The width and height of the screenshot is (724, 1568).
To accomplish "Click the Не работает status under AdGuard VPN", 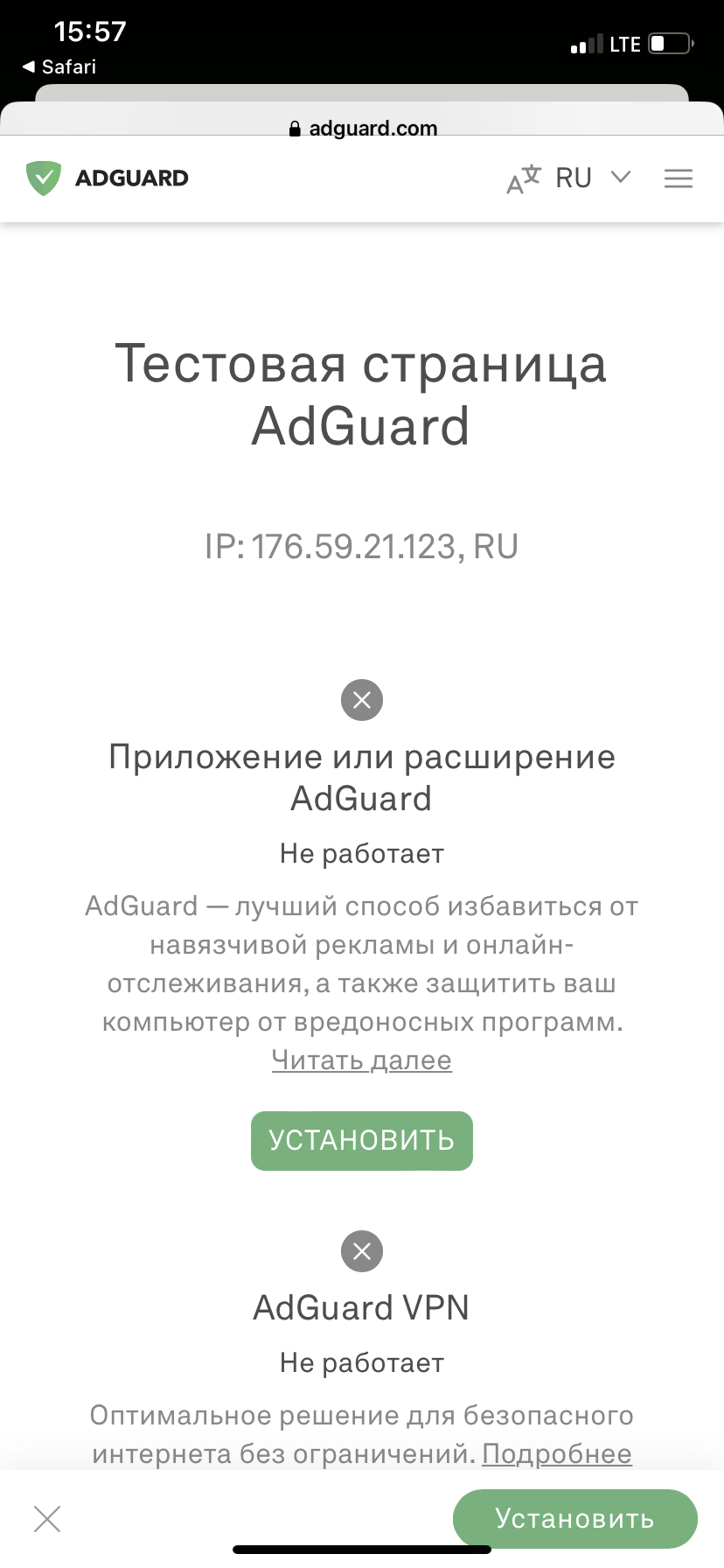I will click(x=361, y=1362).
